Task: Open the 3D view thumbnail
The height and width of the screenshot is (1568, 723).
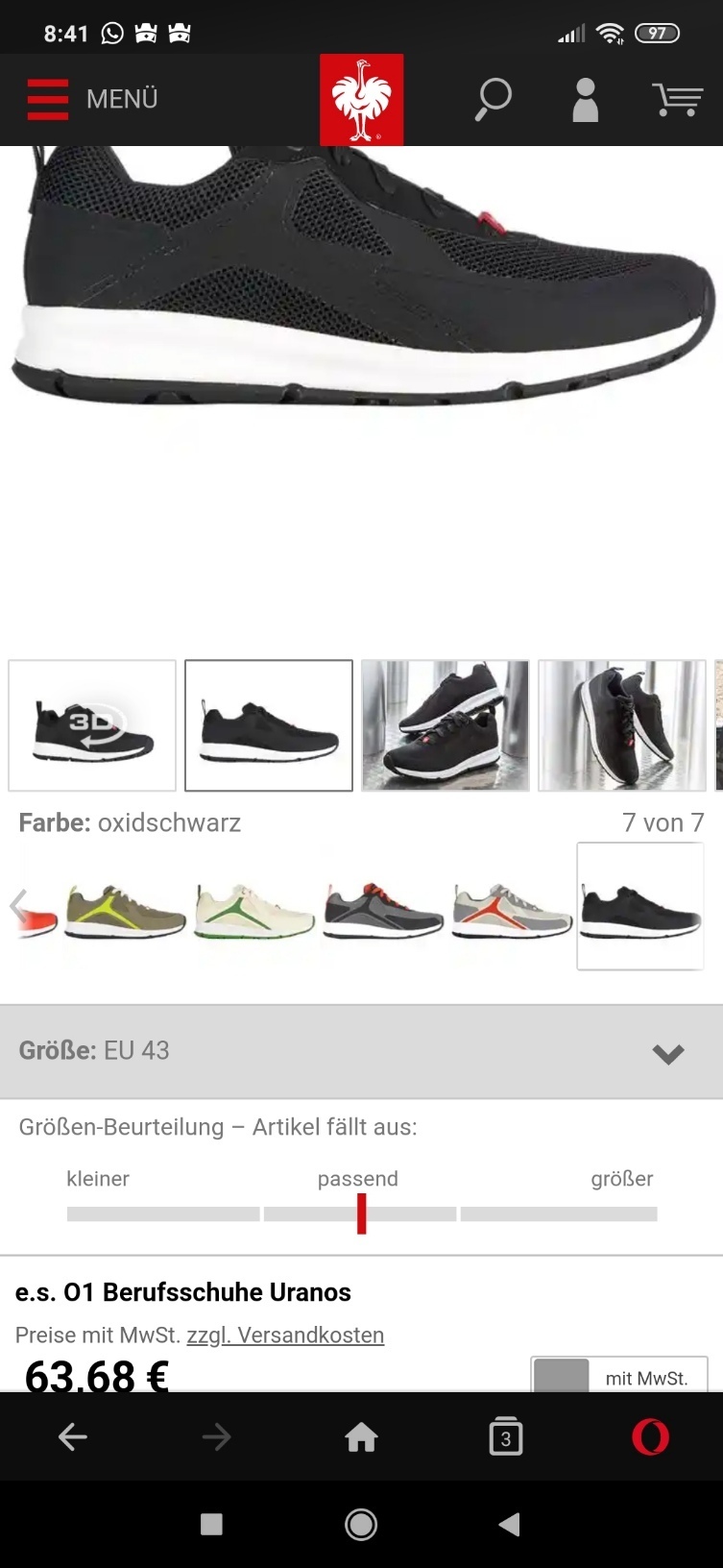Action: click(92, 725)
